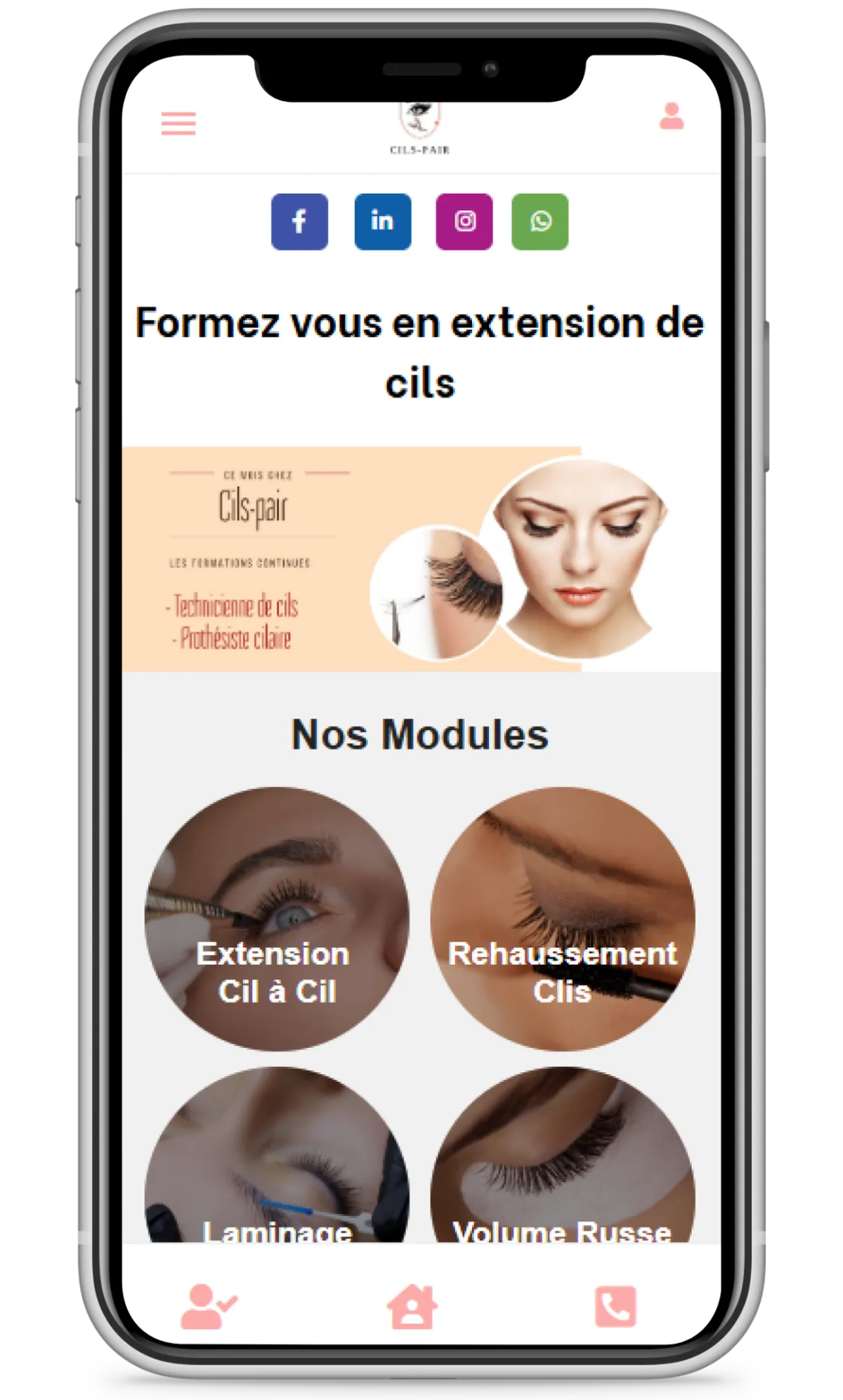843x1400 pixels.
Task: Select the Rehaussement Cils module
Action: (563, 919)
